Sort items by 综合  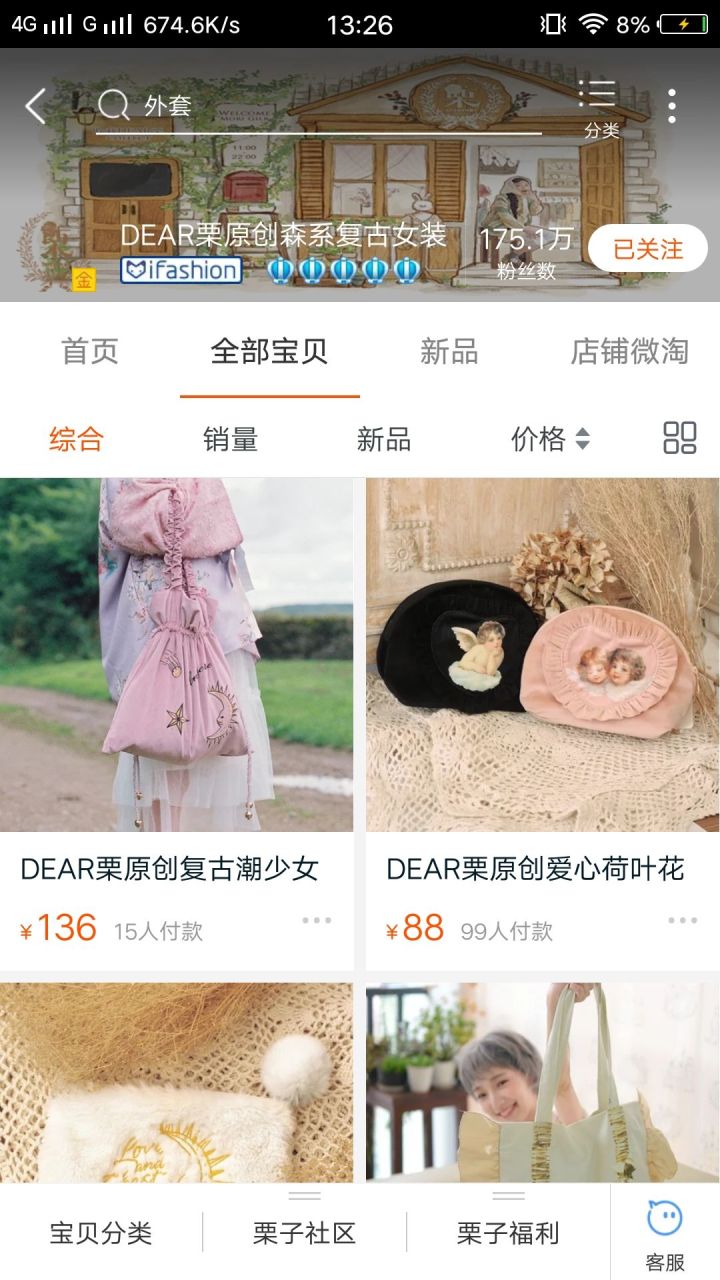click(76, 439)
